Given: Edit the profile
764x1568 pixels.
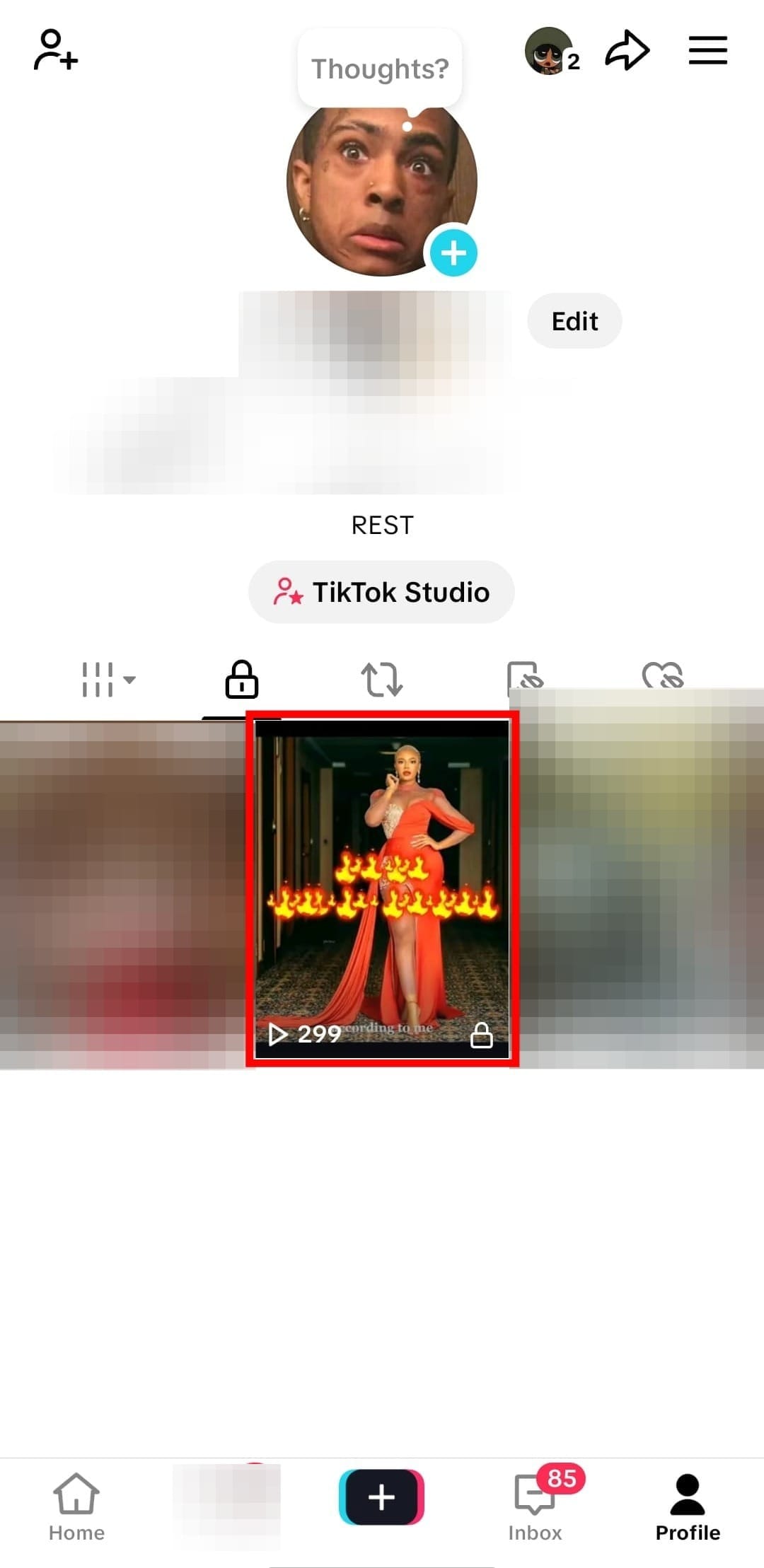Looking at the screenshot, I should pyautogui.click(x=574, y=321).
